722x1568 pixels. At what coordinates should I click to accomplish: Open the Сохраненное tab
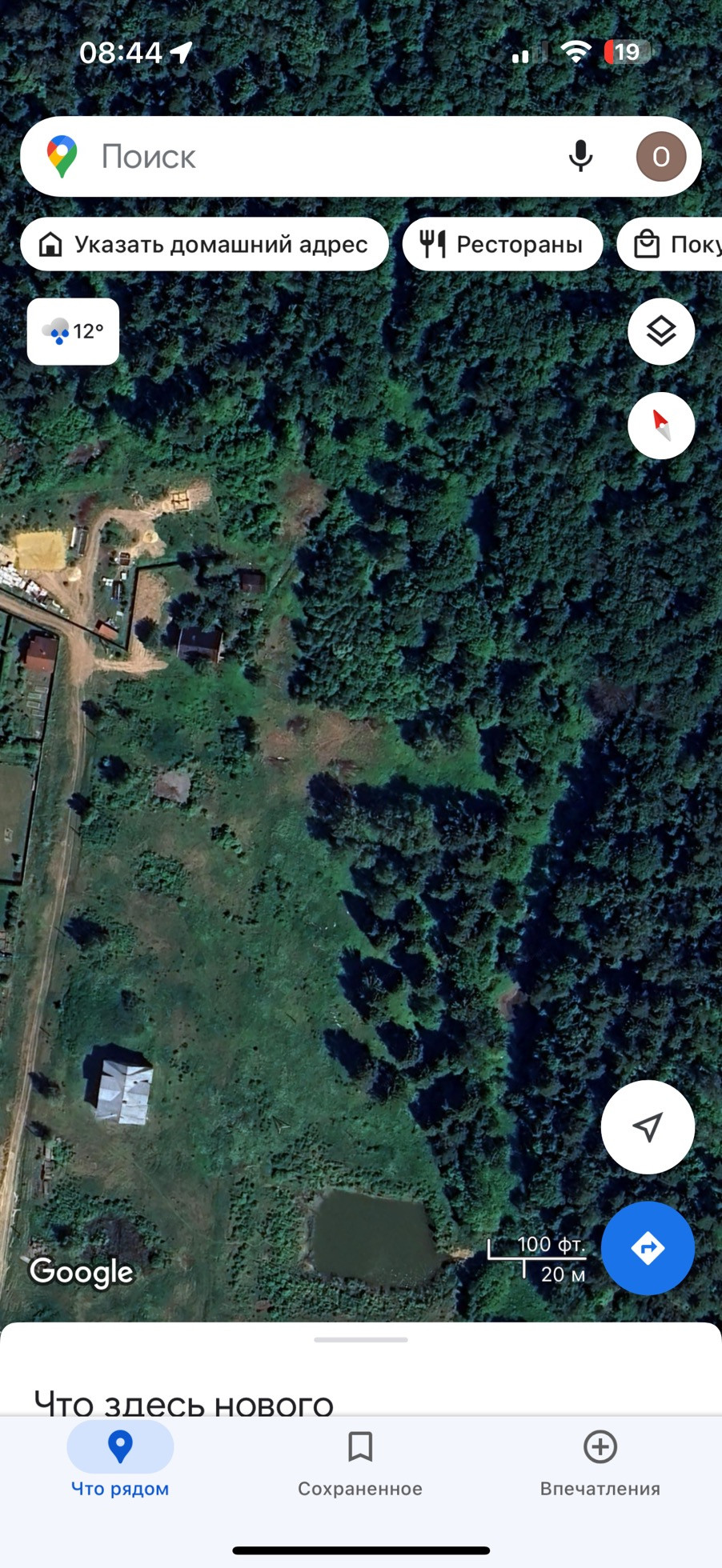(360, 1462)
